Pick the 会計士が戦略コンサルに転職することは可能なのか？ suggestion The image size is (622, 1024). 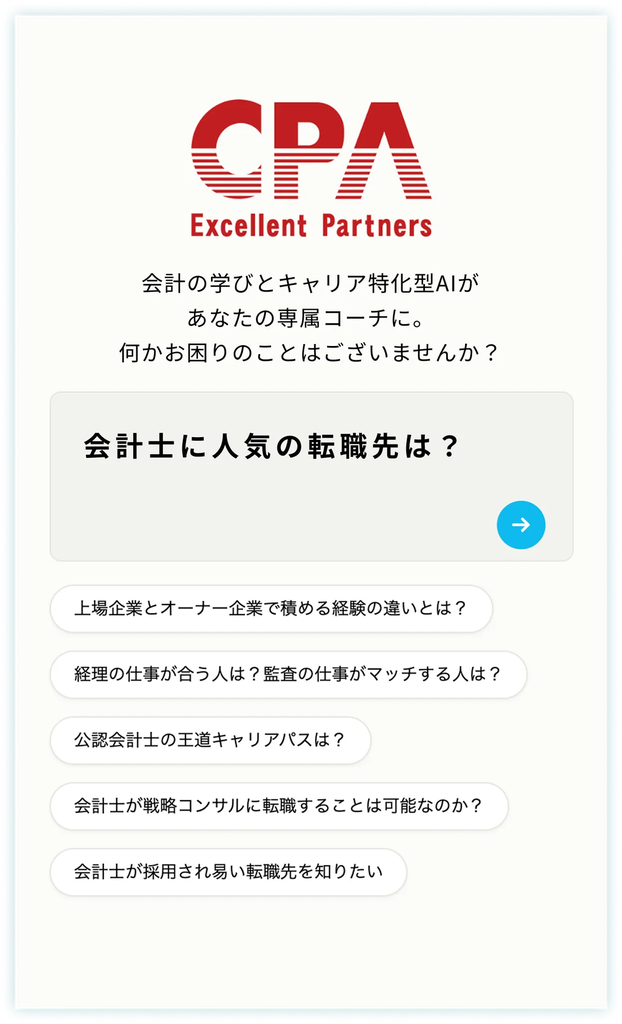[x=279, y=807]
